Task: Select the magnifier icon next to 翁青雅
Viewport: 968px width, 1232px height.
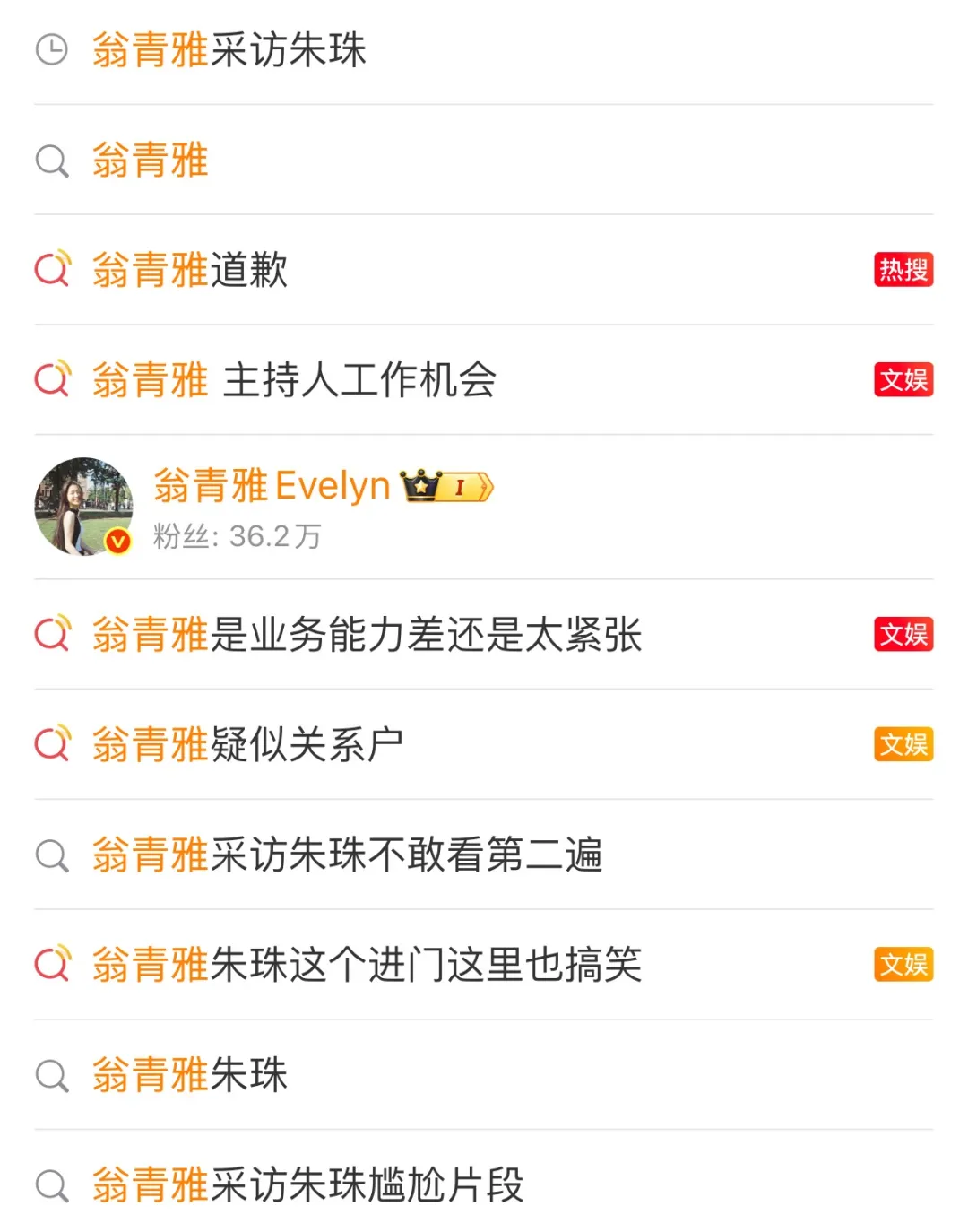Action: click(51, 161)
